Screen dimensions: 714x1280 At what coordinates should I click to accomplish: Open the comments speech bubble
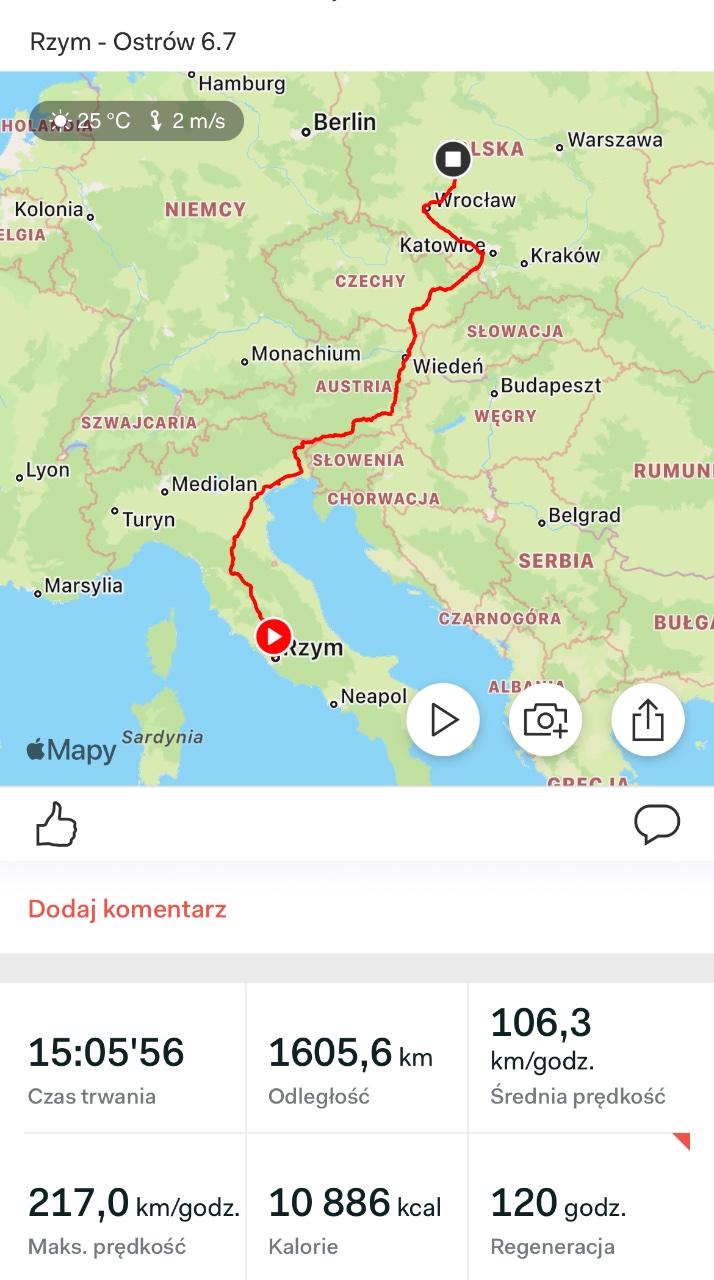coord(657,825)
